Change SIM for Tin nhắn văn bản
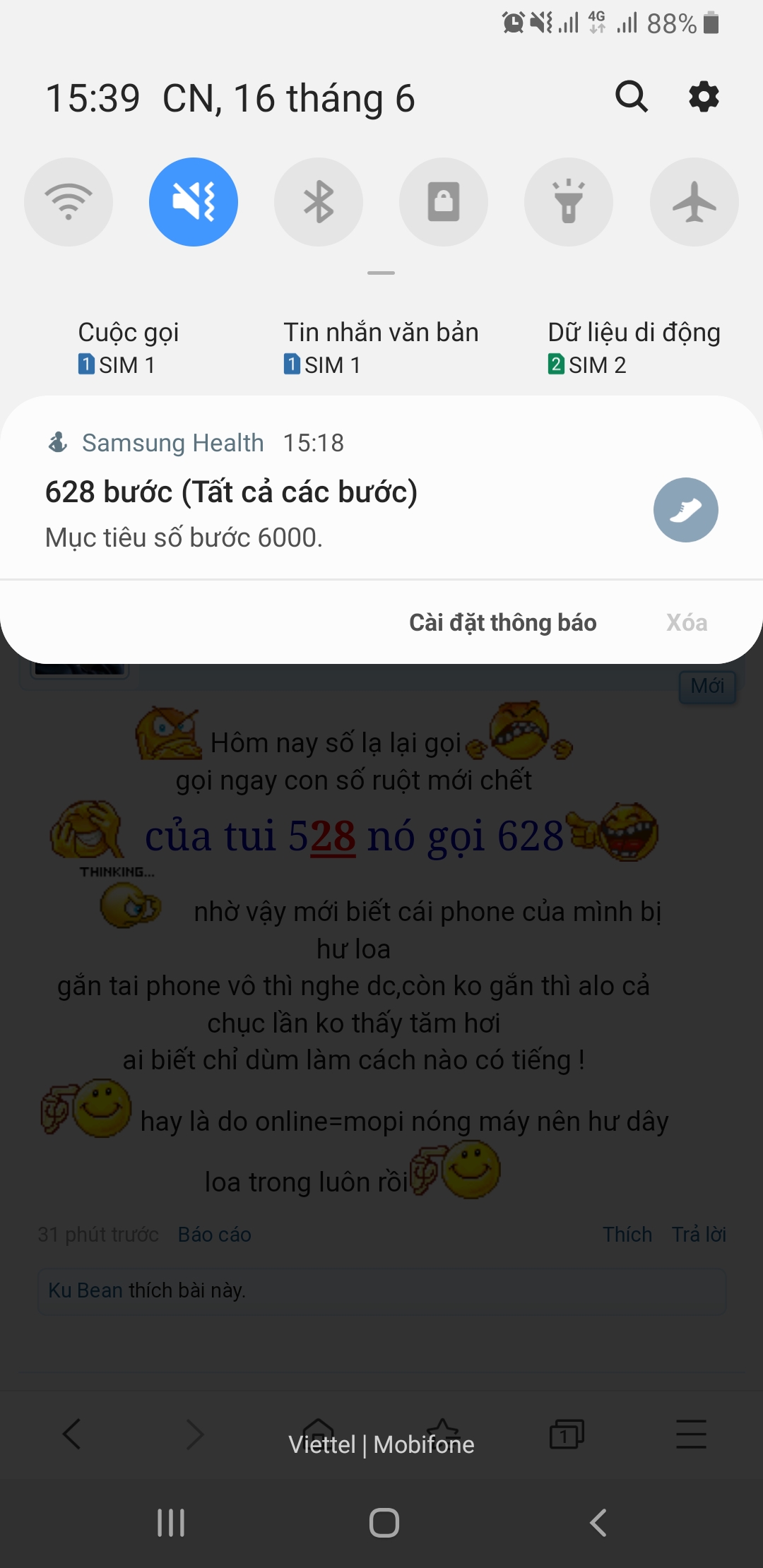Screen dimensions: 763x1568 (x=381, y=348)
